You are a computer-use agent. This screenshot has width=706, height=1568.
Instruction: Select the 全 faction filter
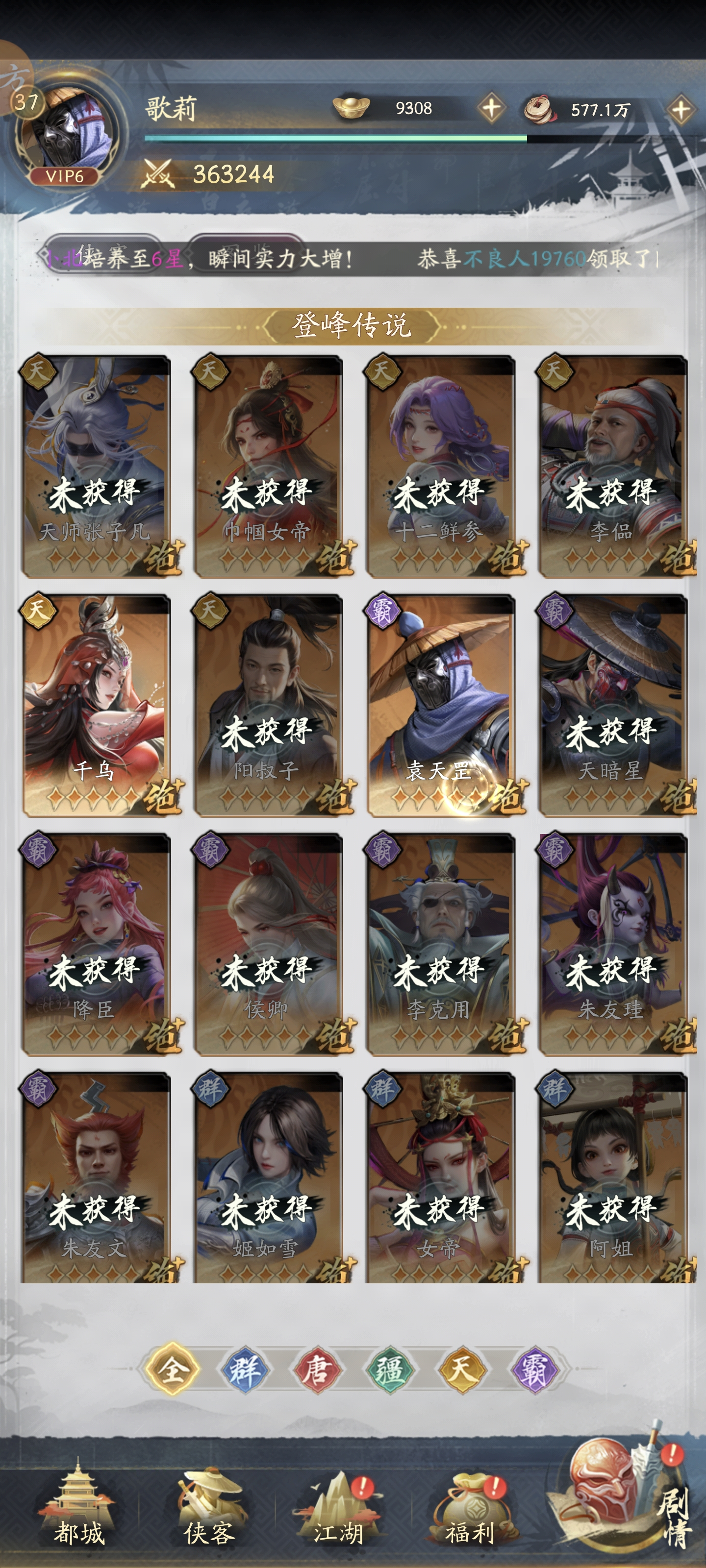[173, 1370]
